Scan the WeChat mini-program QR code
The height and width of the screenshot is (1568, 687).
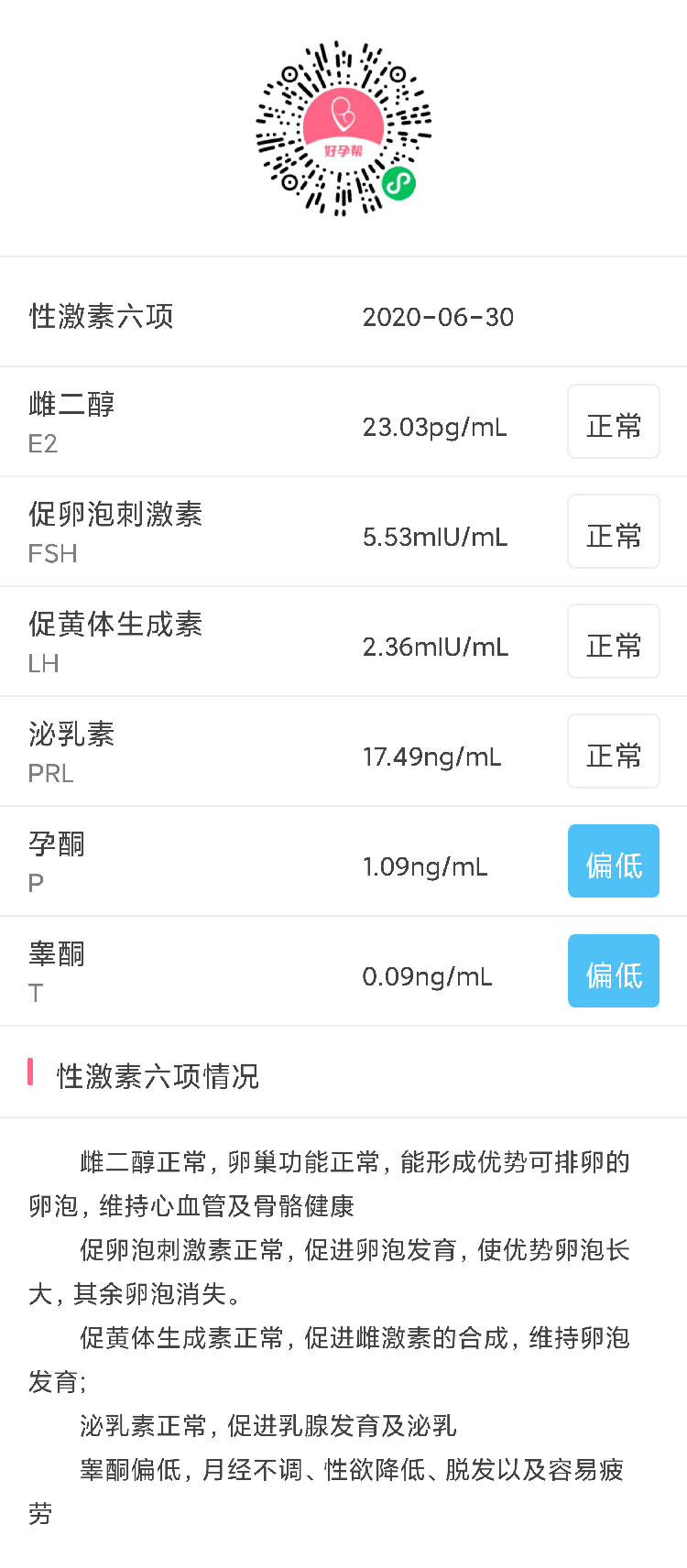(343, 128)
